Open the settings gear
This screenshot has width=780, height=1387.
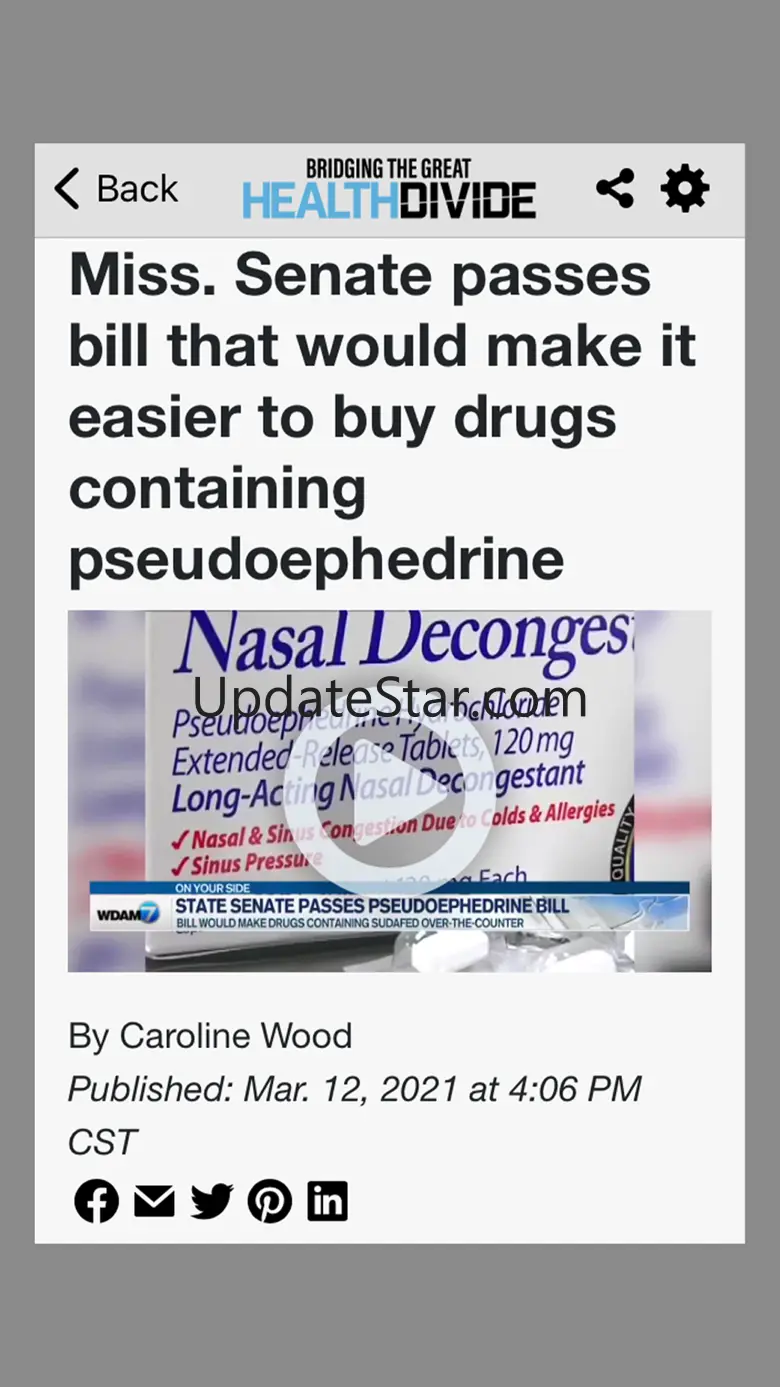(x=685, y=188)
